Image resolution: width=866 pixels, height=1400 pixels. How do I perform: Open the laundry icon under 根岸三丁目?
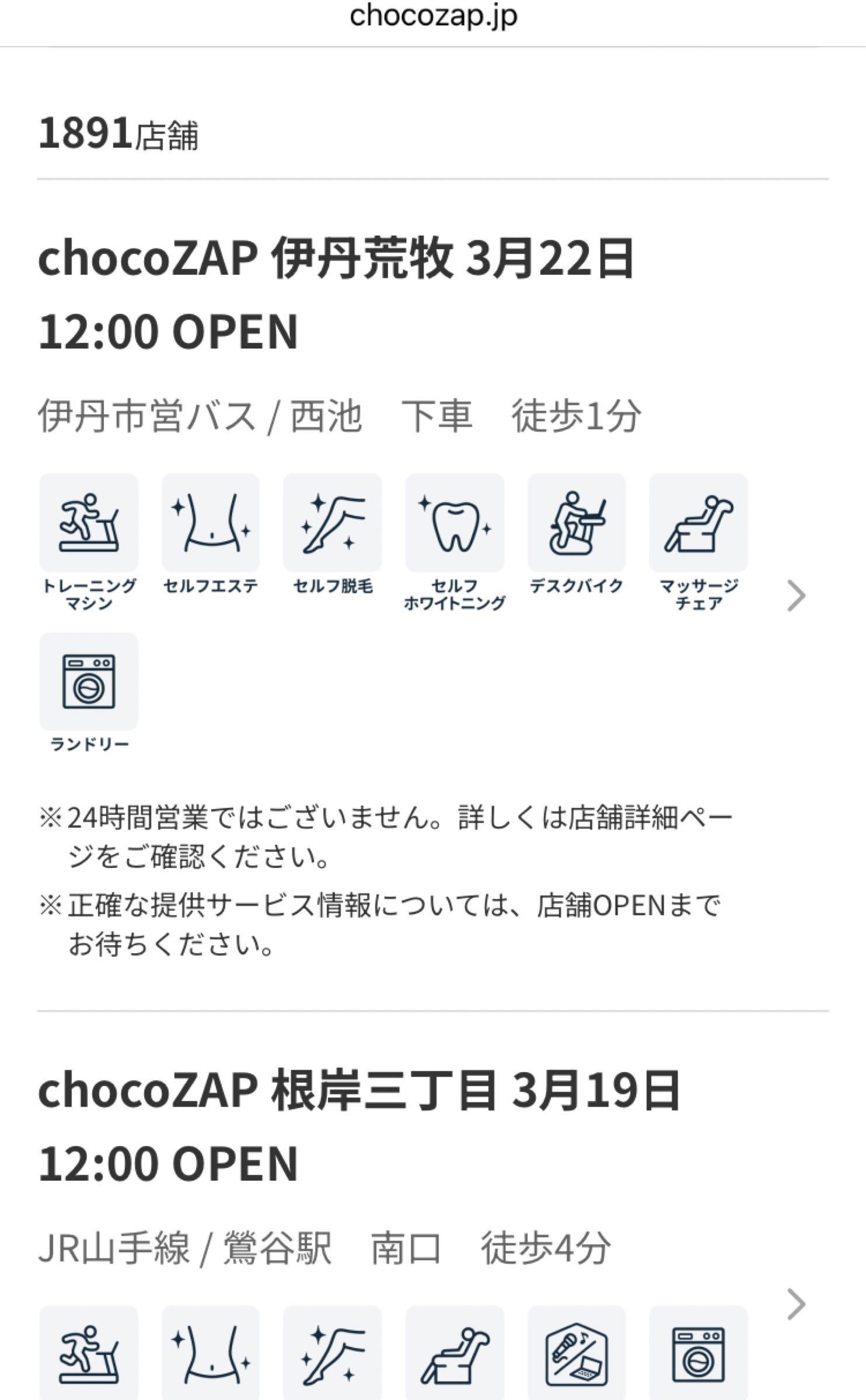click(698, 1359)
